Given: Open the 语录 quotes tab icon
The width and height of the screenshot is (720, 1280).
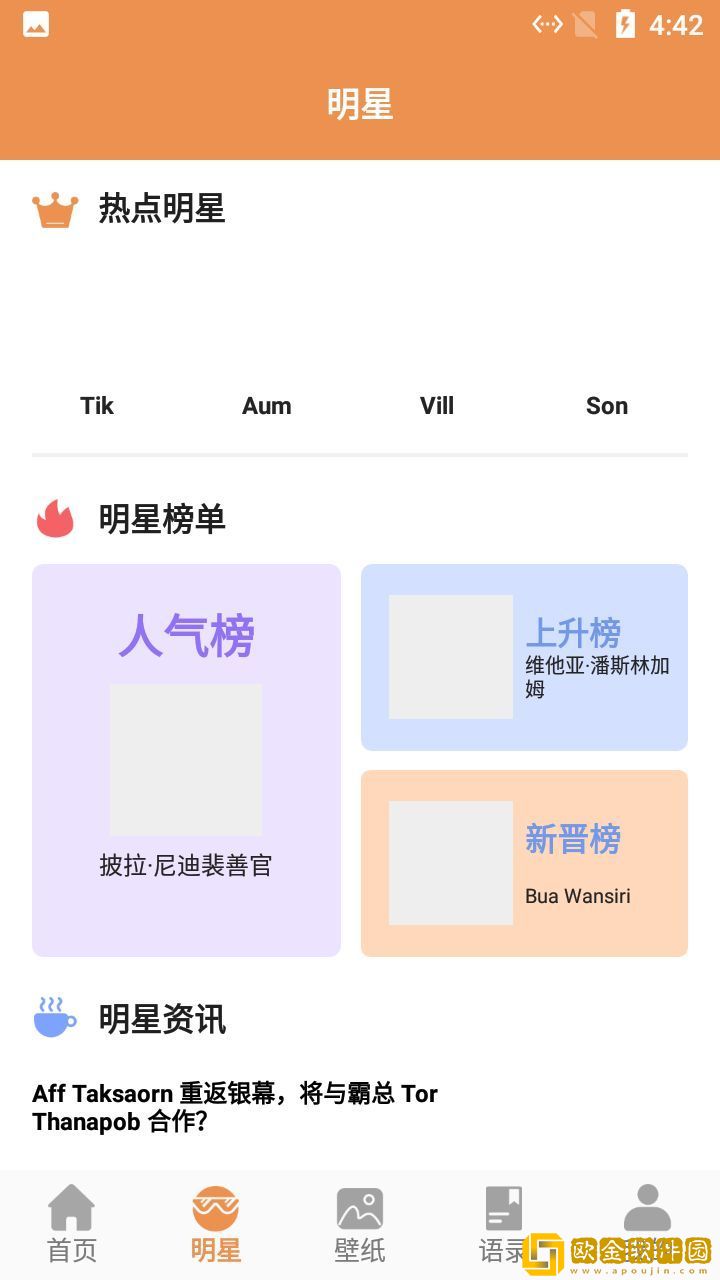Looking at the screenshot, I should 503,1207.
